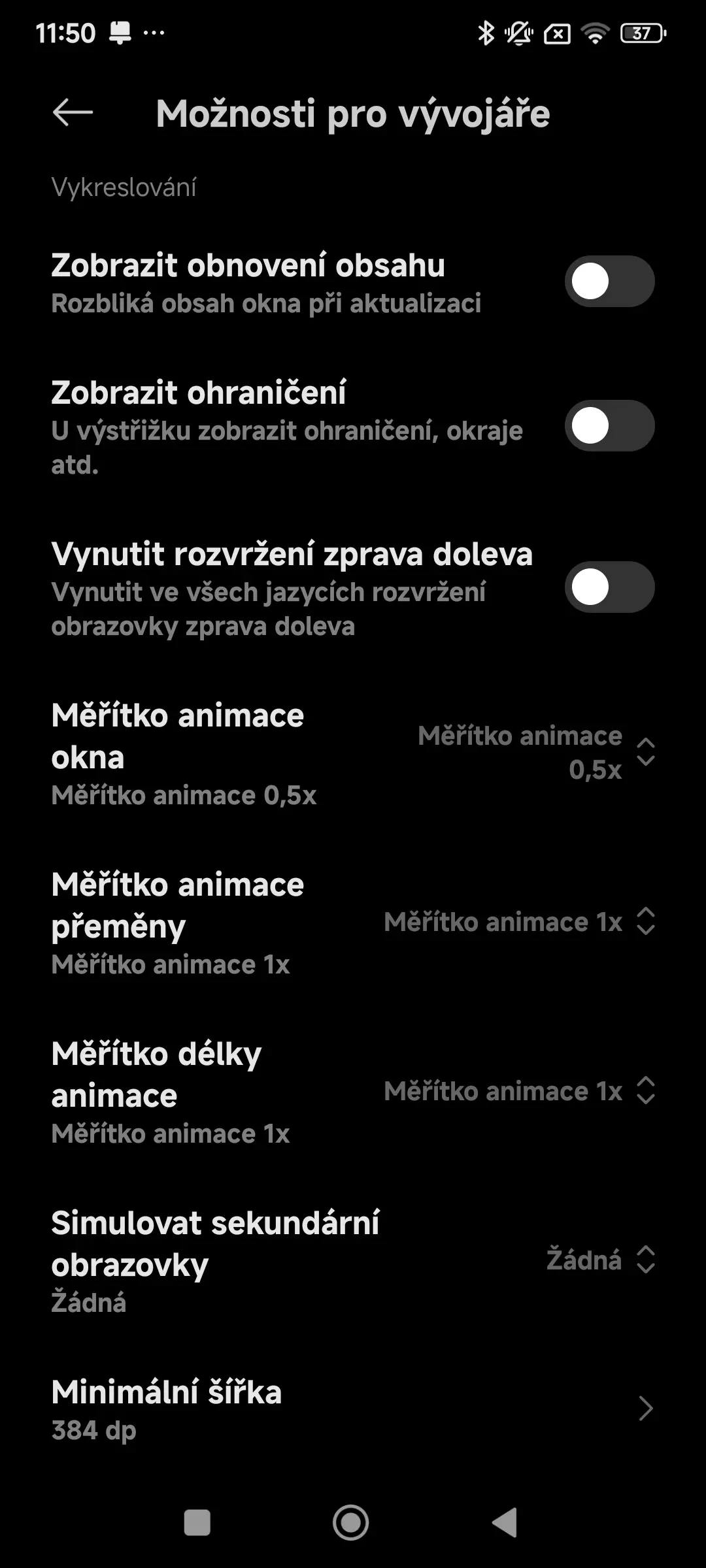Open Měřítko animace okna dropdown
This screenshot has height=1568, width=706.
click(536, 753)
